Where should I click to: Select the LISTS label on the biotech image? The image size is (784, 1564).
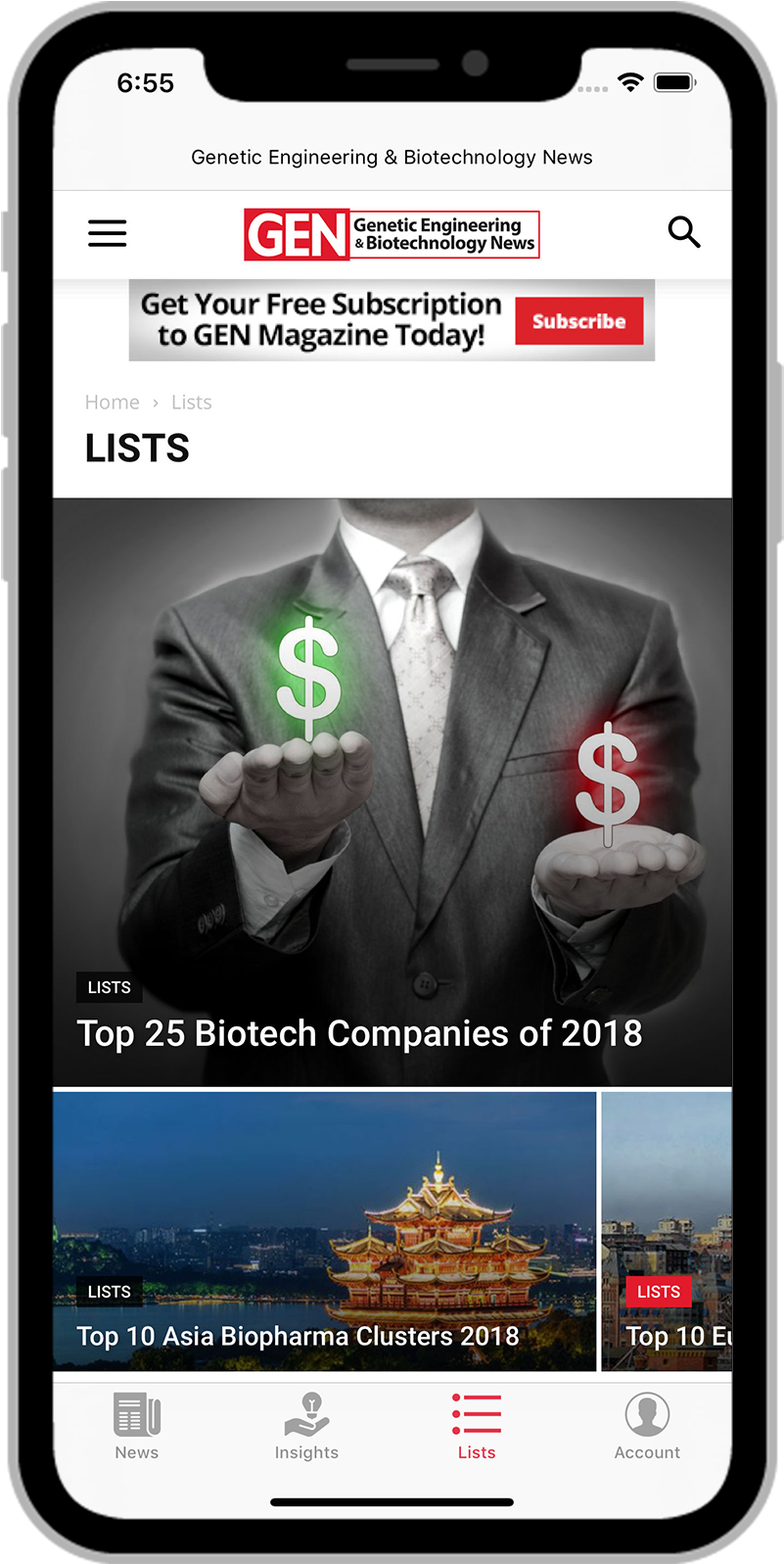tap(109, 987)
